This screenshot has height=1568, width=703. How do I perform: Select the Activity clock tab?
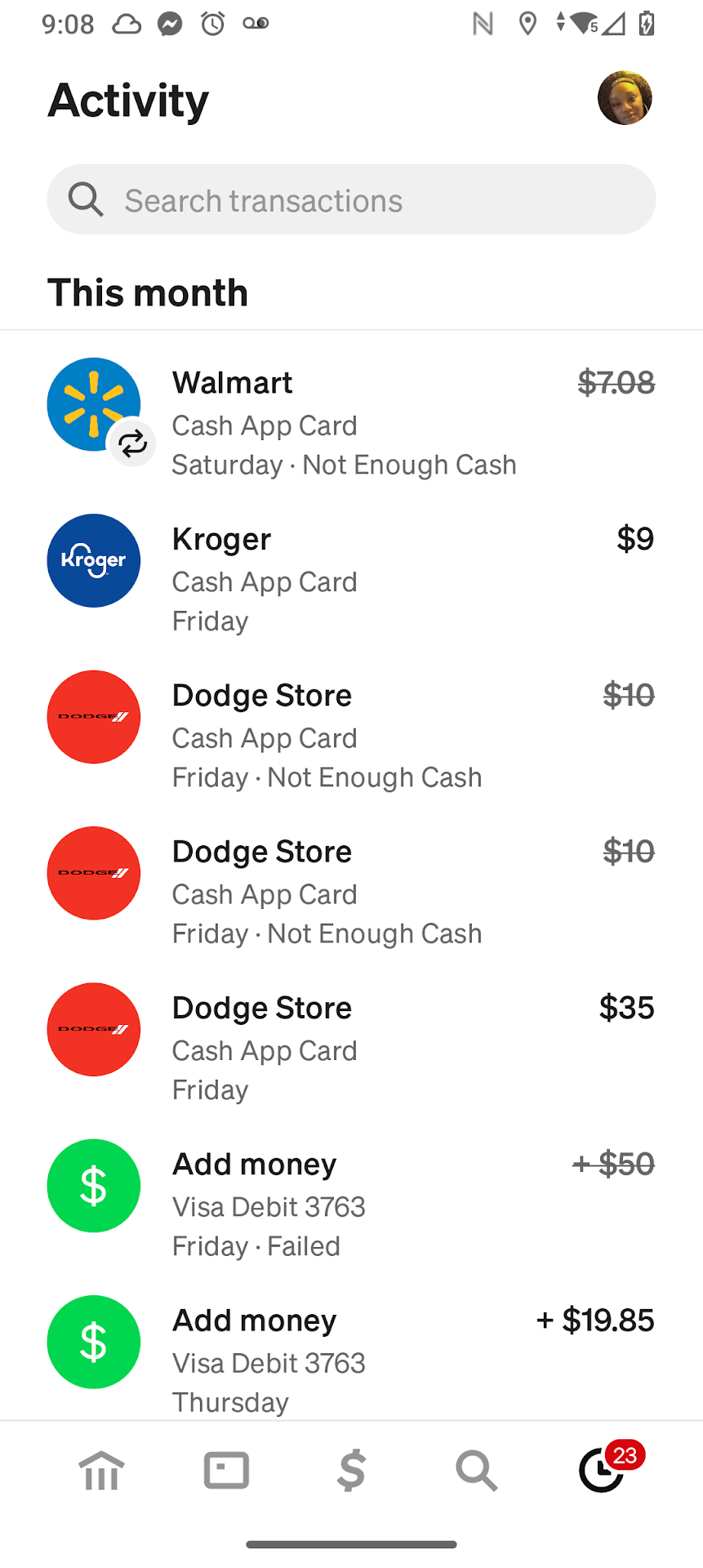coord(603,1471)
